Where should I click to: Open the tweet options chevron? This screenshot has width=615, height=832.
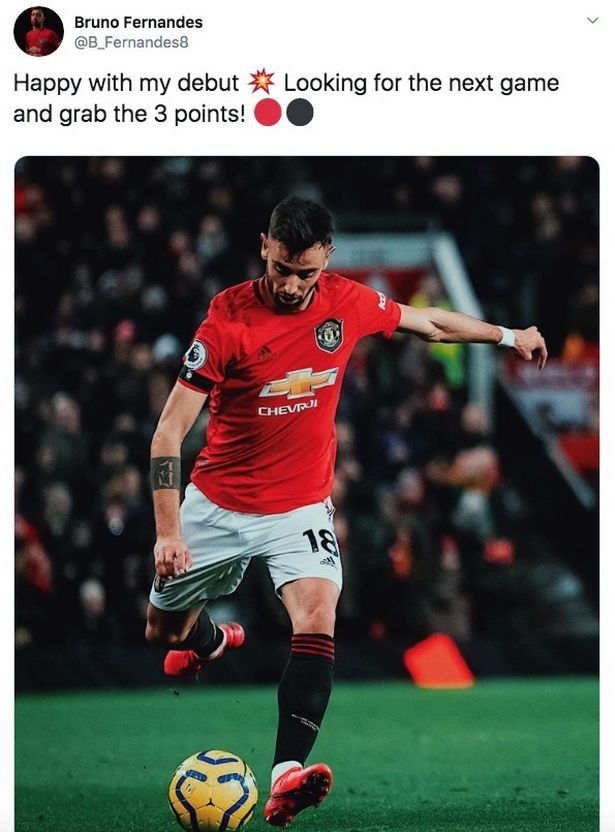[x=591, y=20]
